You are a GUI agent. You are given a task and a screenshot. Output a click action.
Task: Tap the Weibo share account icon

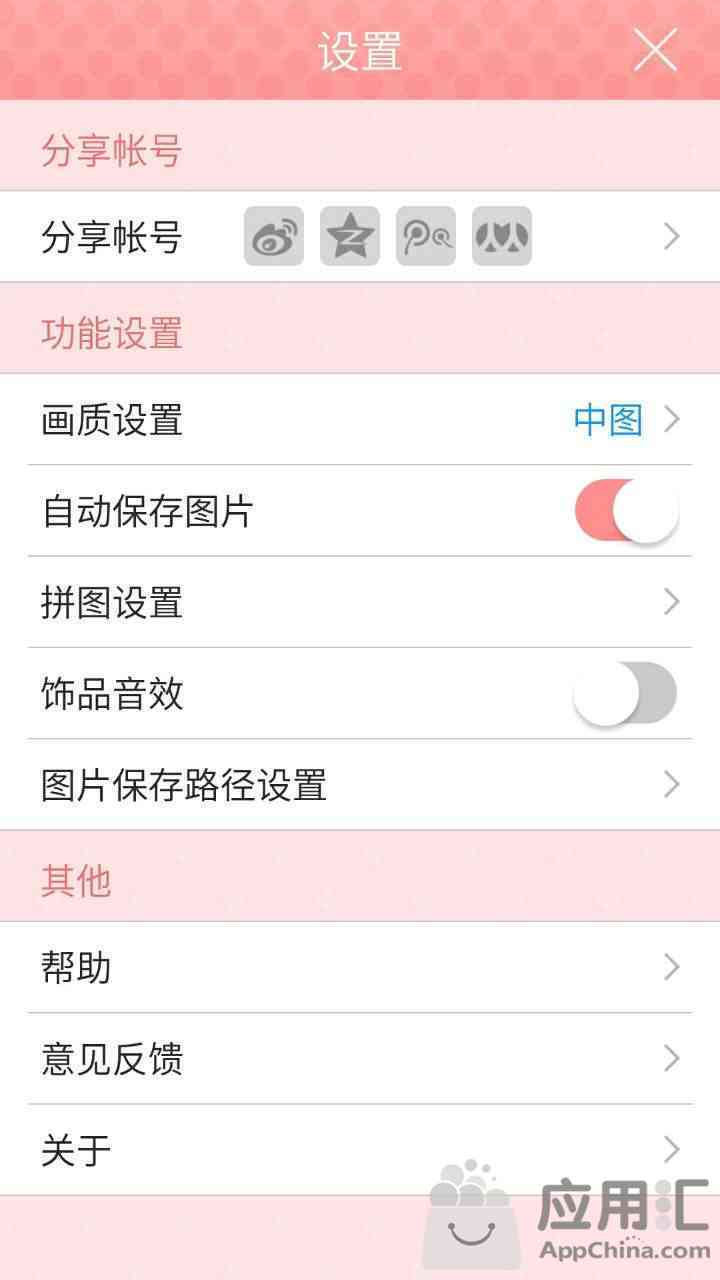(274, 237)
